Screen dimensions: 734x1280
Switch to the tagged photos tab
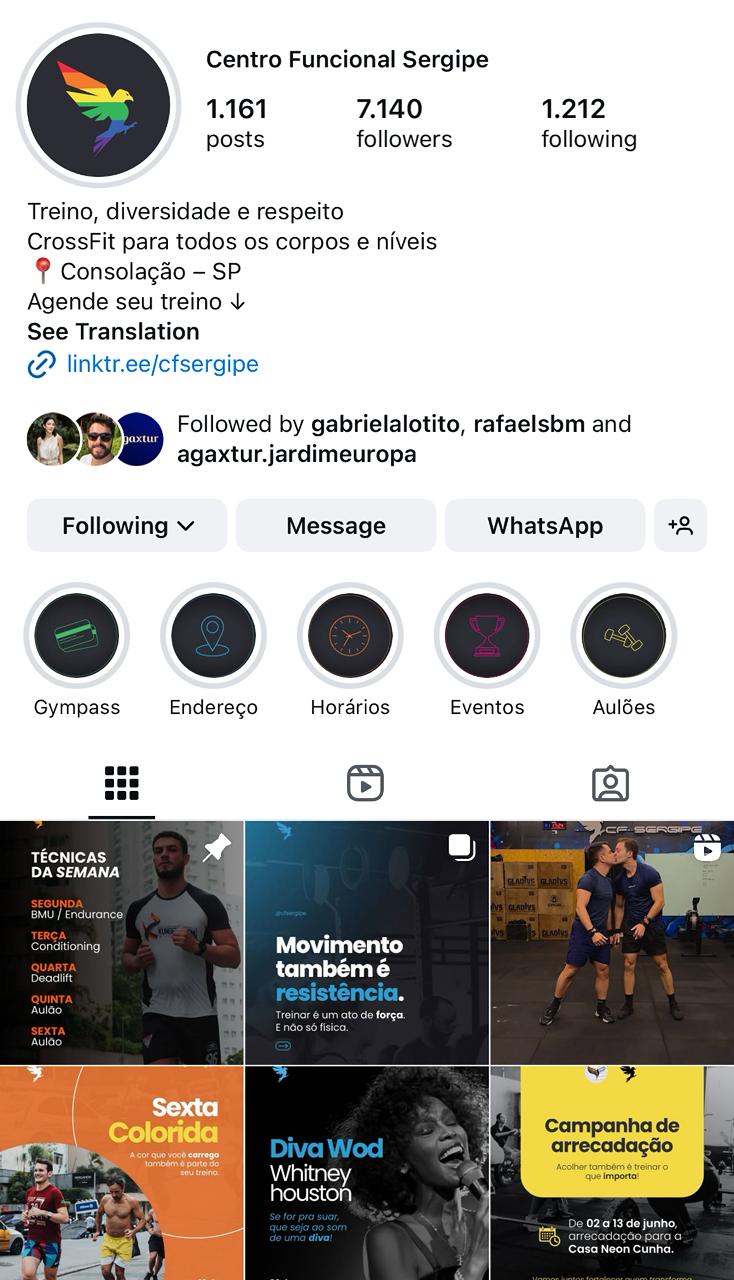610,784
